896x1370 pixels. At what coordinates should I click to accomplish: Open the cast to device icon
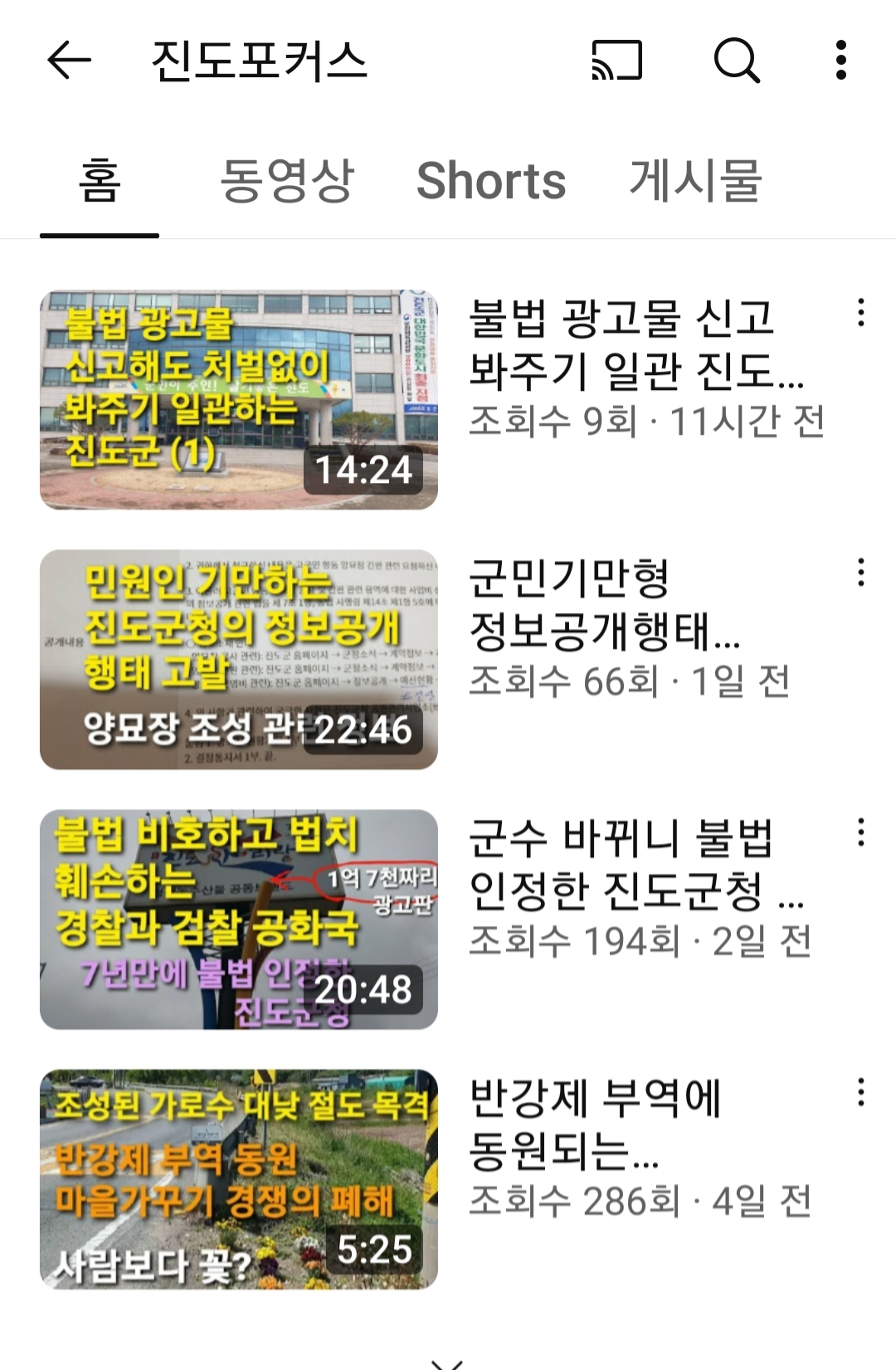616,61
